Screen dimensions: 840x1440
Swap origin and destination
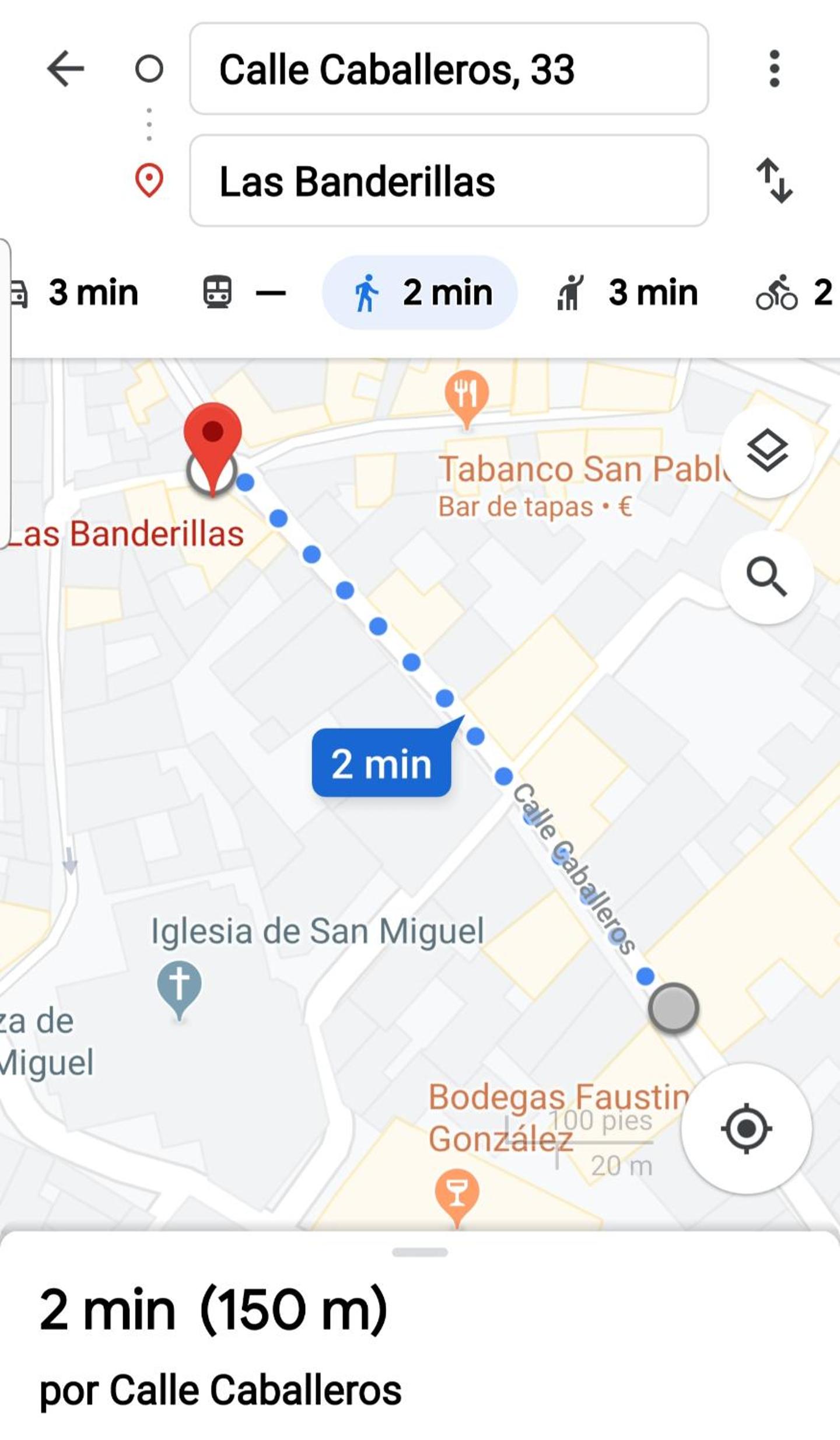[774, 181]
